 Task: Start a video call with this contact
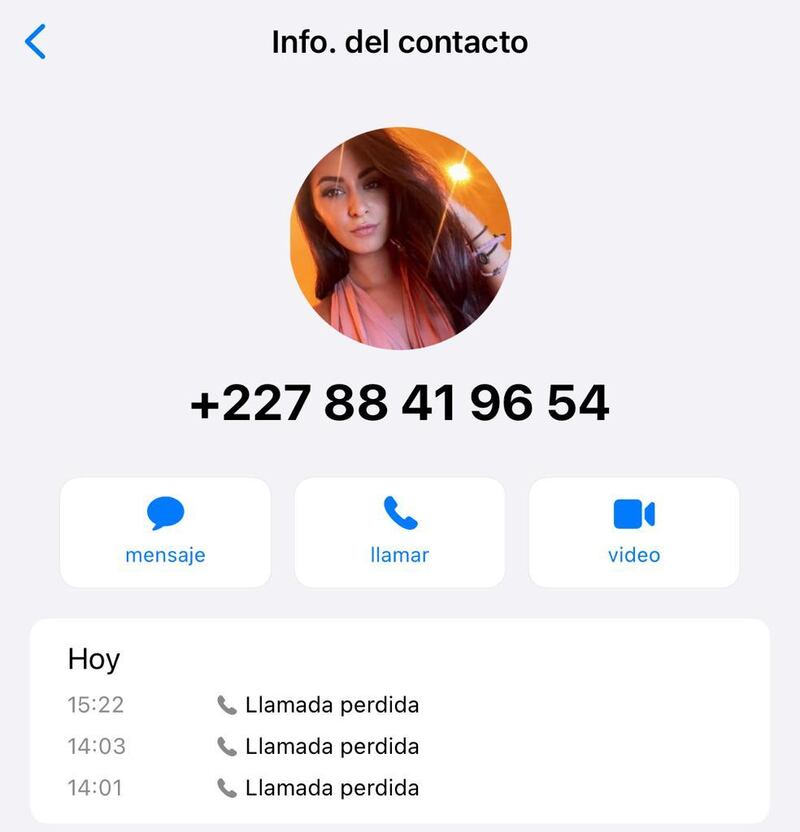(x=634, y=531)
